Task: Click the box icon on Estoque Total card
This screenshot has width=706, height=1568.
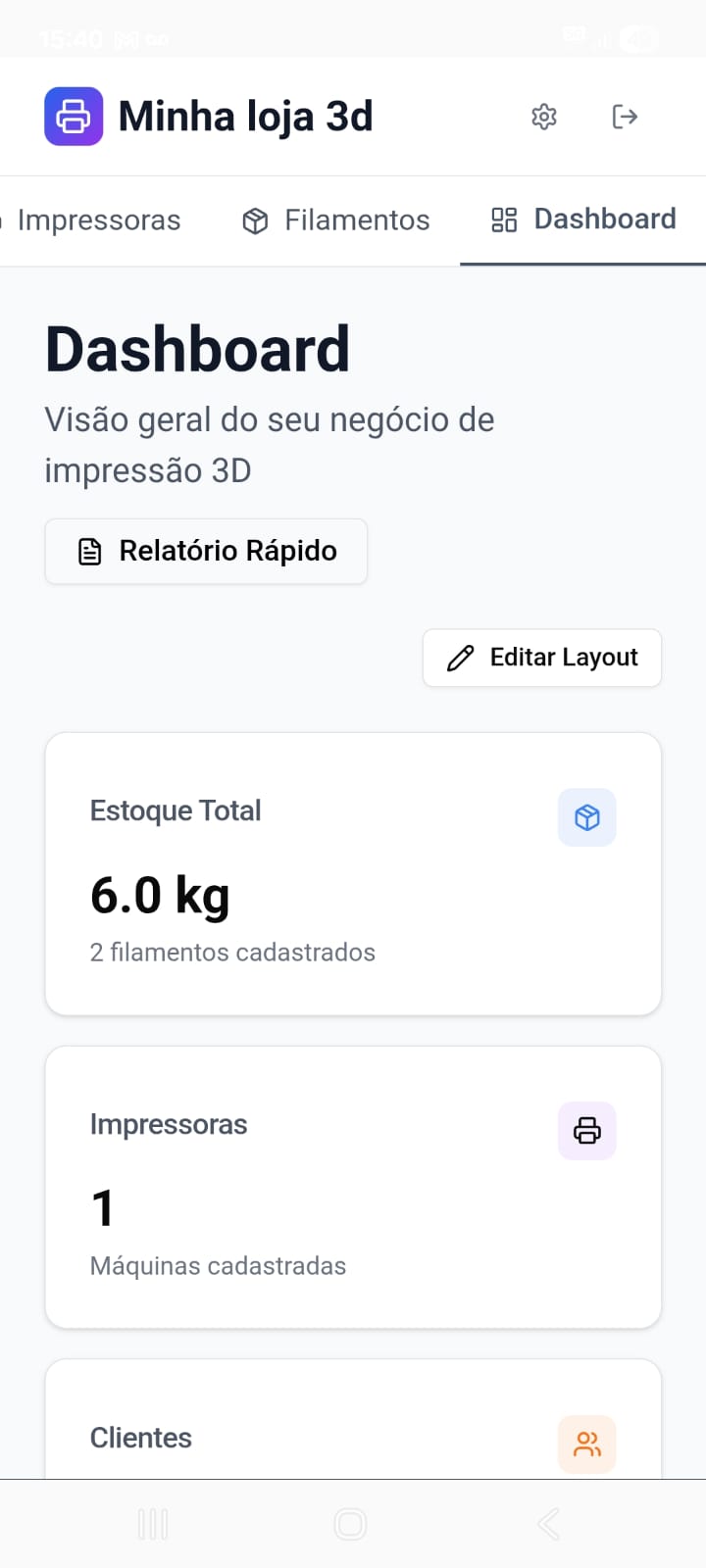Action: 586,816
